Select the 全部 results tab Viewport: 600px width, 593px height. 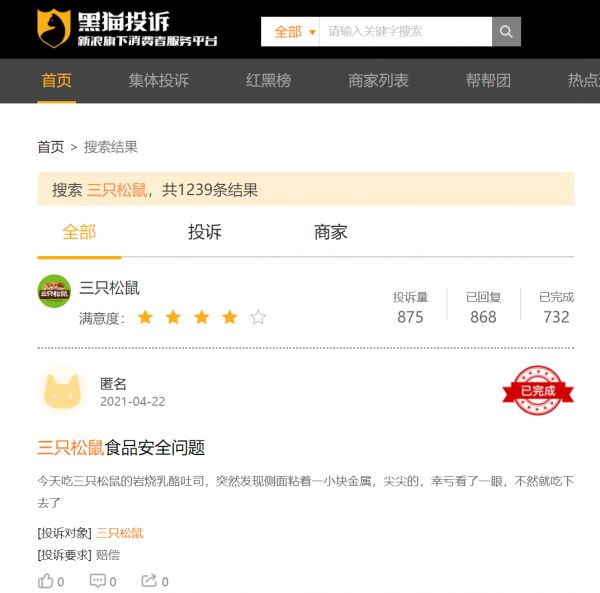point(79,232)
